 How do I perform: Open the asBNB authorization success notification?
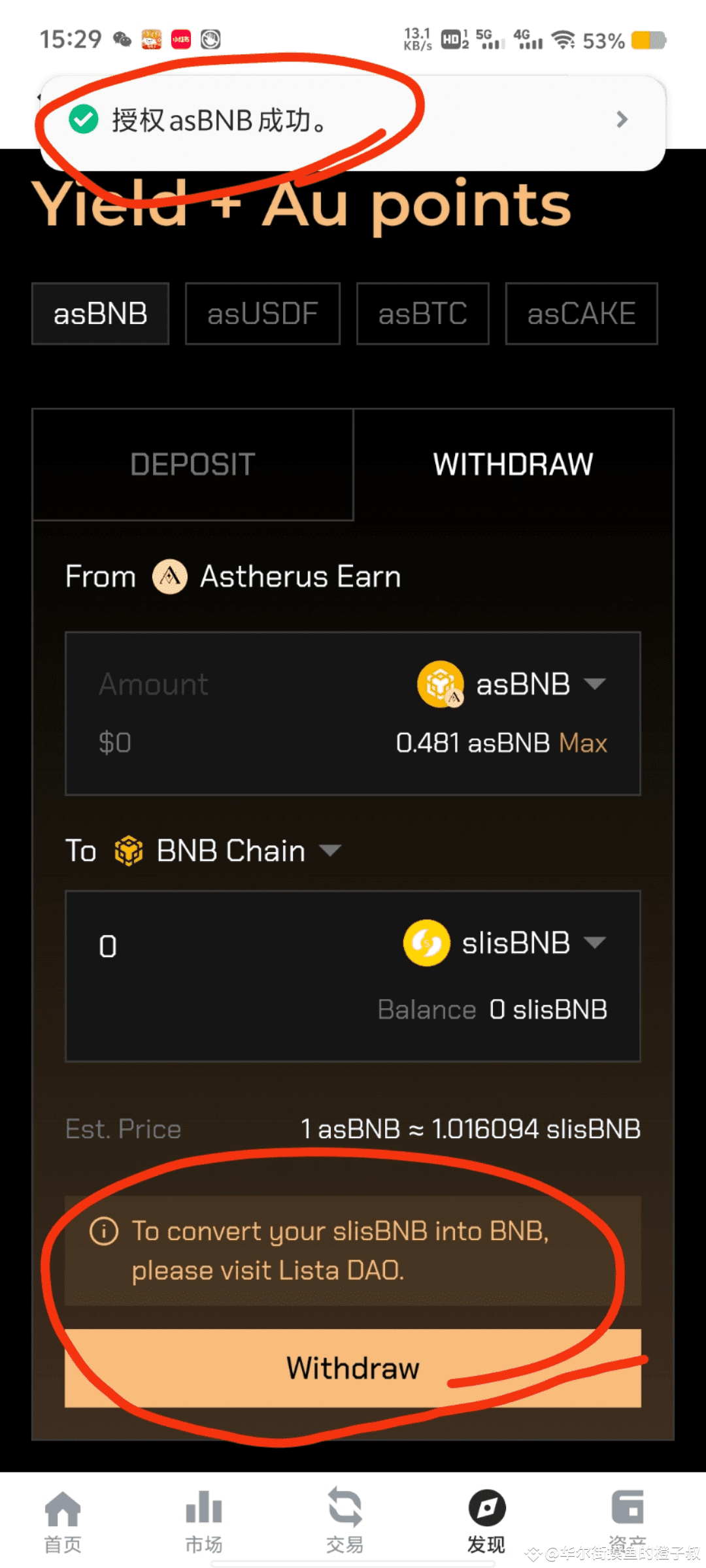tap(353, 122)
